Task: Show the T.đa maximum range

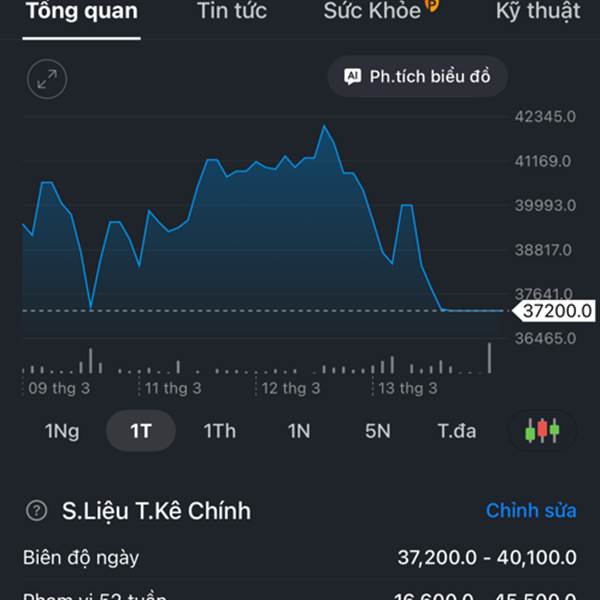Action: coord(457,431)
